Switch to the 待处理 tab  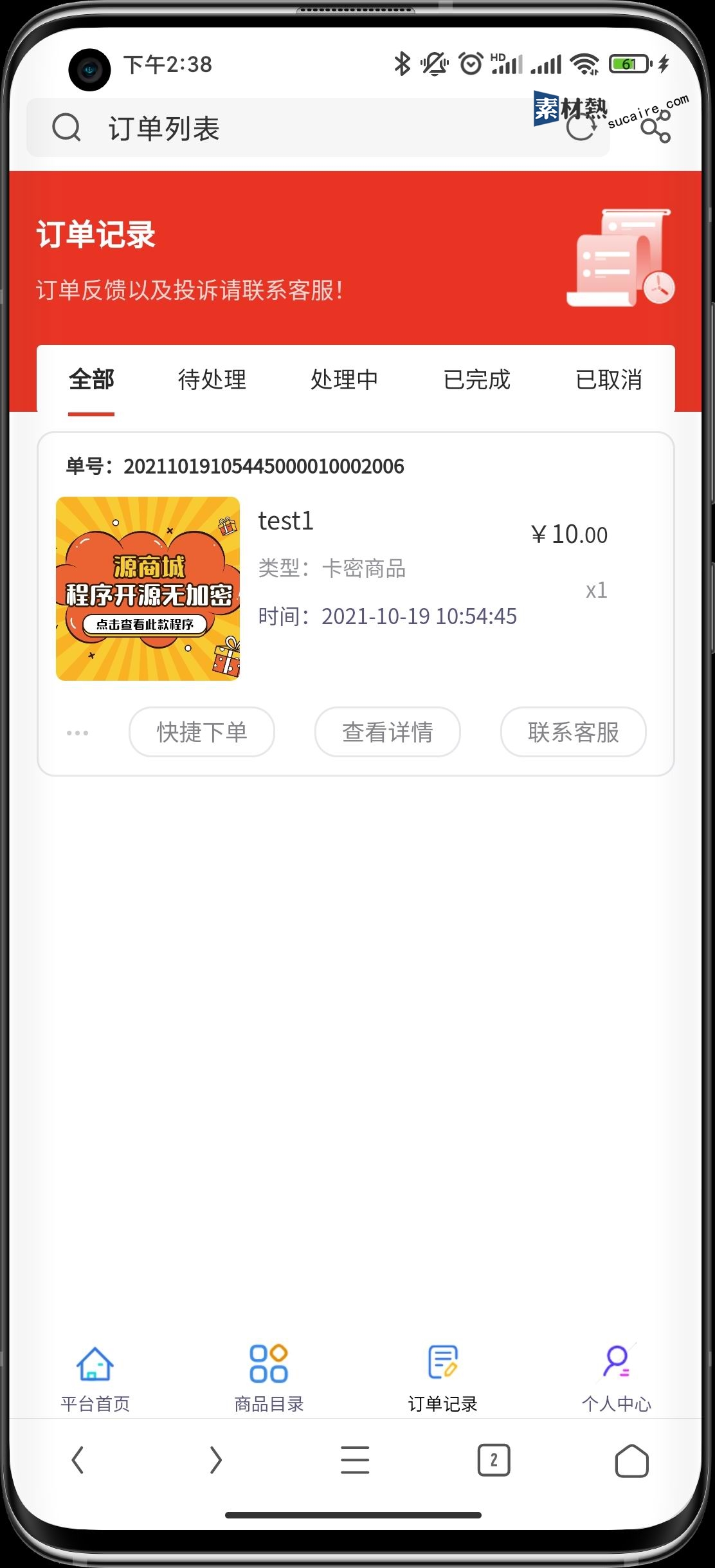212,380
